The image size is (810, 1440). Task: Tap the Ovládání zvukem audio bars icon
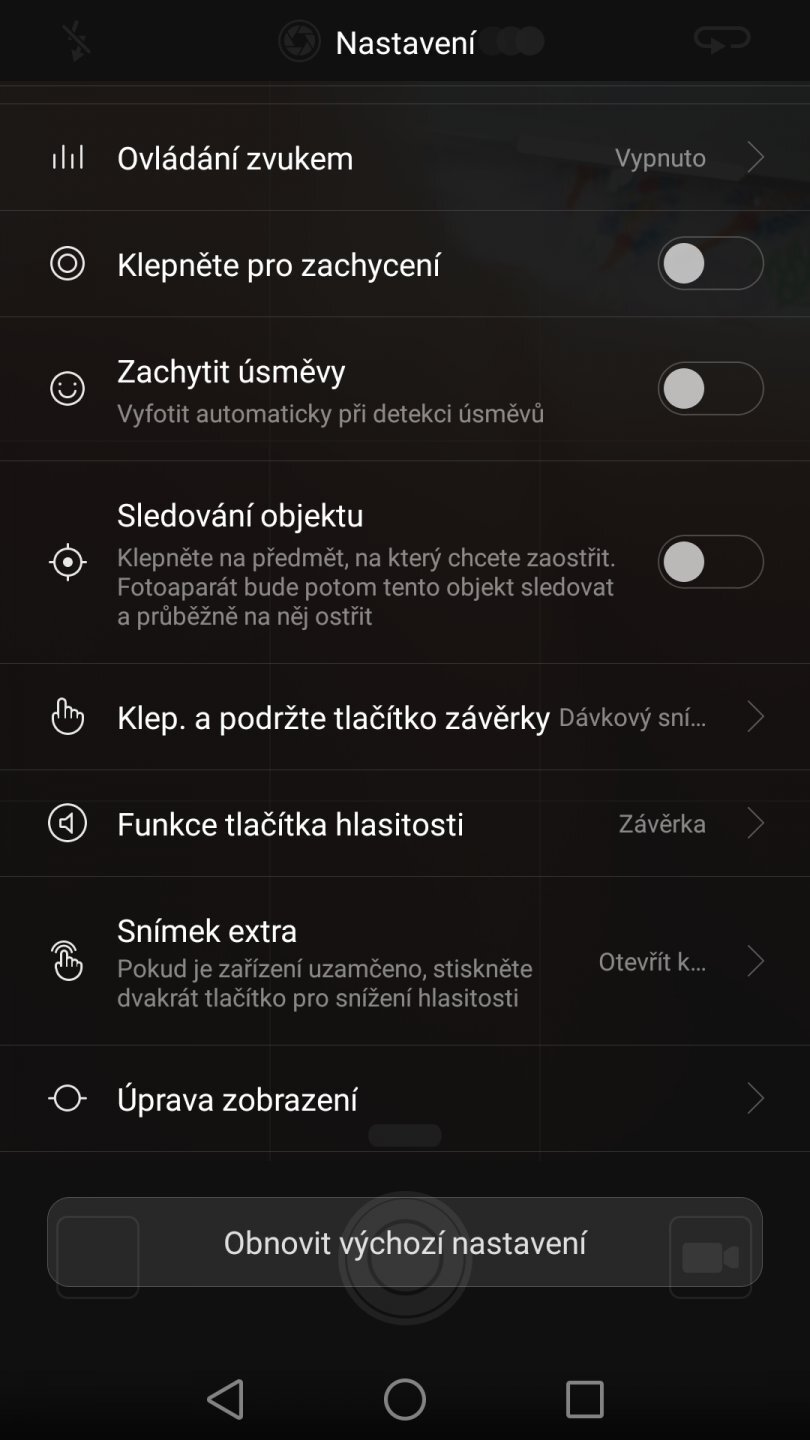pyautogui.click(x=66, y=157)
